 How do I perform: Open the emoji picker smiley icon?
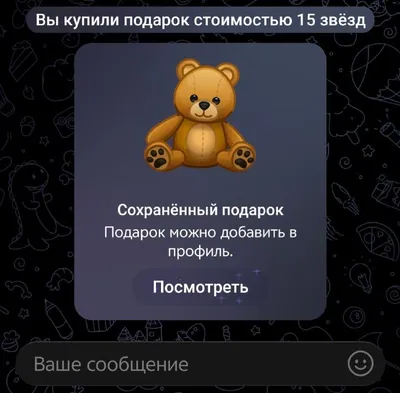point(360,364)
